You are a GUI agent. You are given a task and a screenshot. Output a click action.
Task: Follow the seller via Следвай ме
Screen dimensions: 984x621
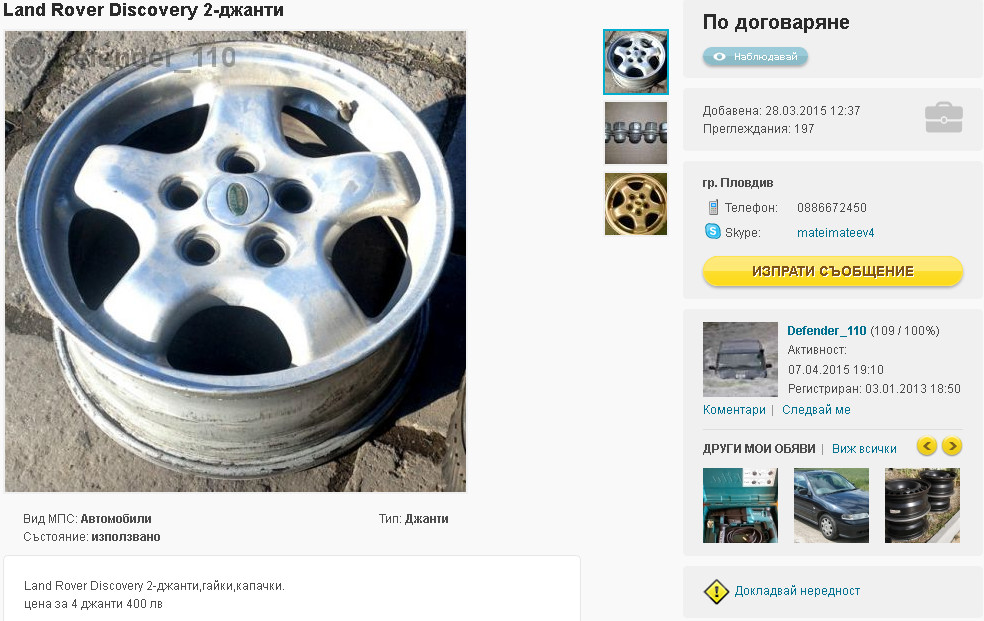(816, 410)
